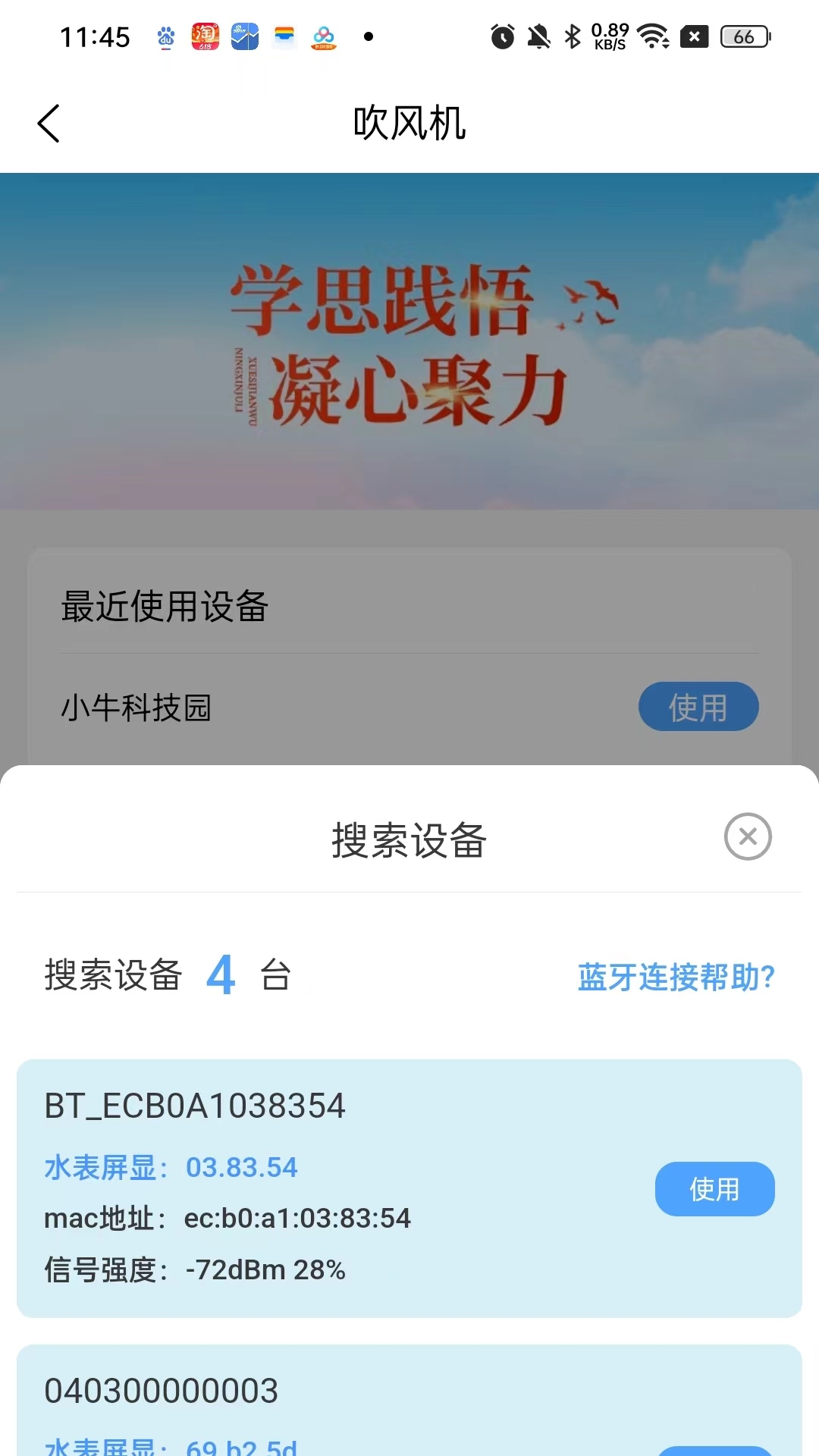The width and height of the screenshot is (819, 1456).
Task: Close the 搜索设备 panel
Action: pos(748,836)
